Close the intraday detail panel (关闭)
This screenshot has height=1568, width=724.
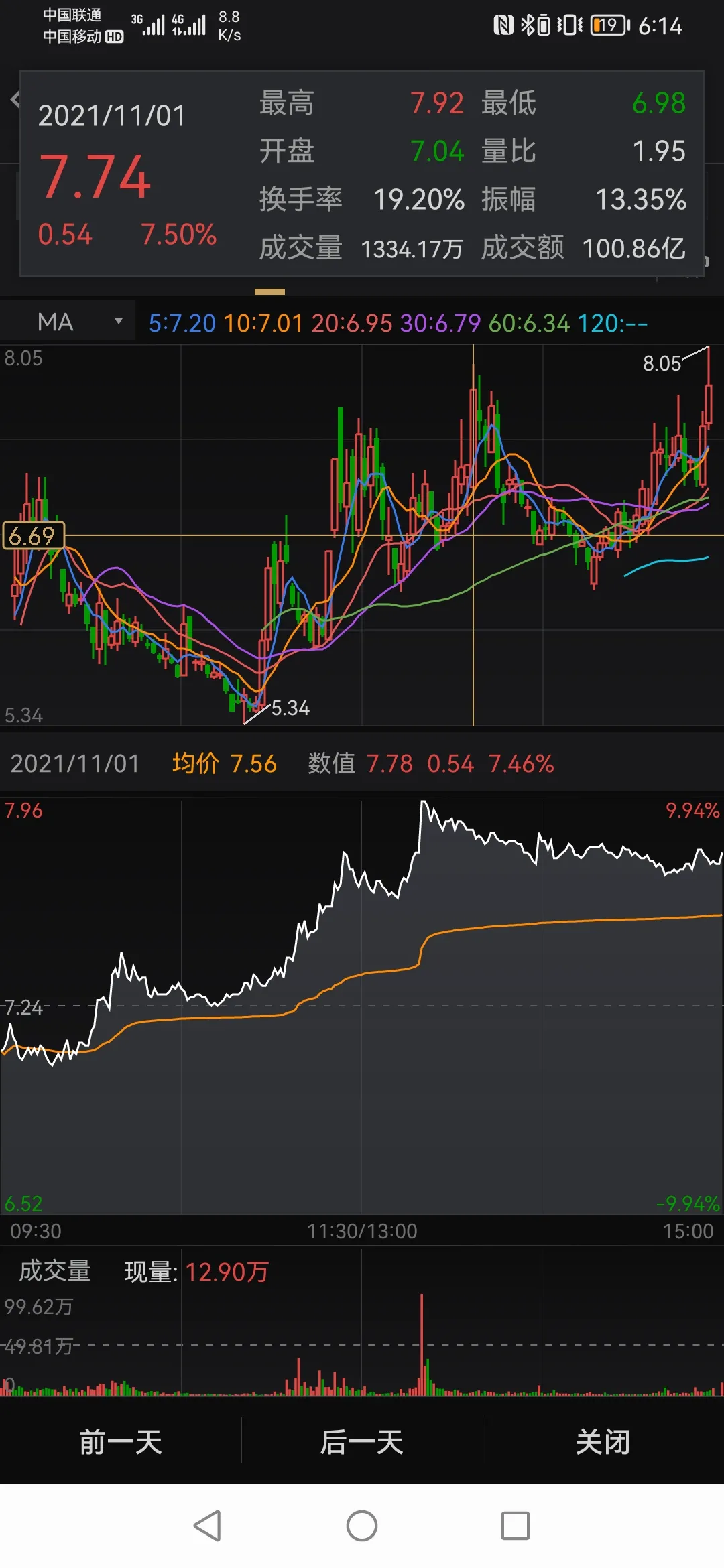(603, 1442)
